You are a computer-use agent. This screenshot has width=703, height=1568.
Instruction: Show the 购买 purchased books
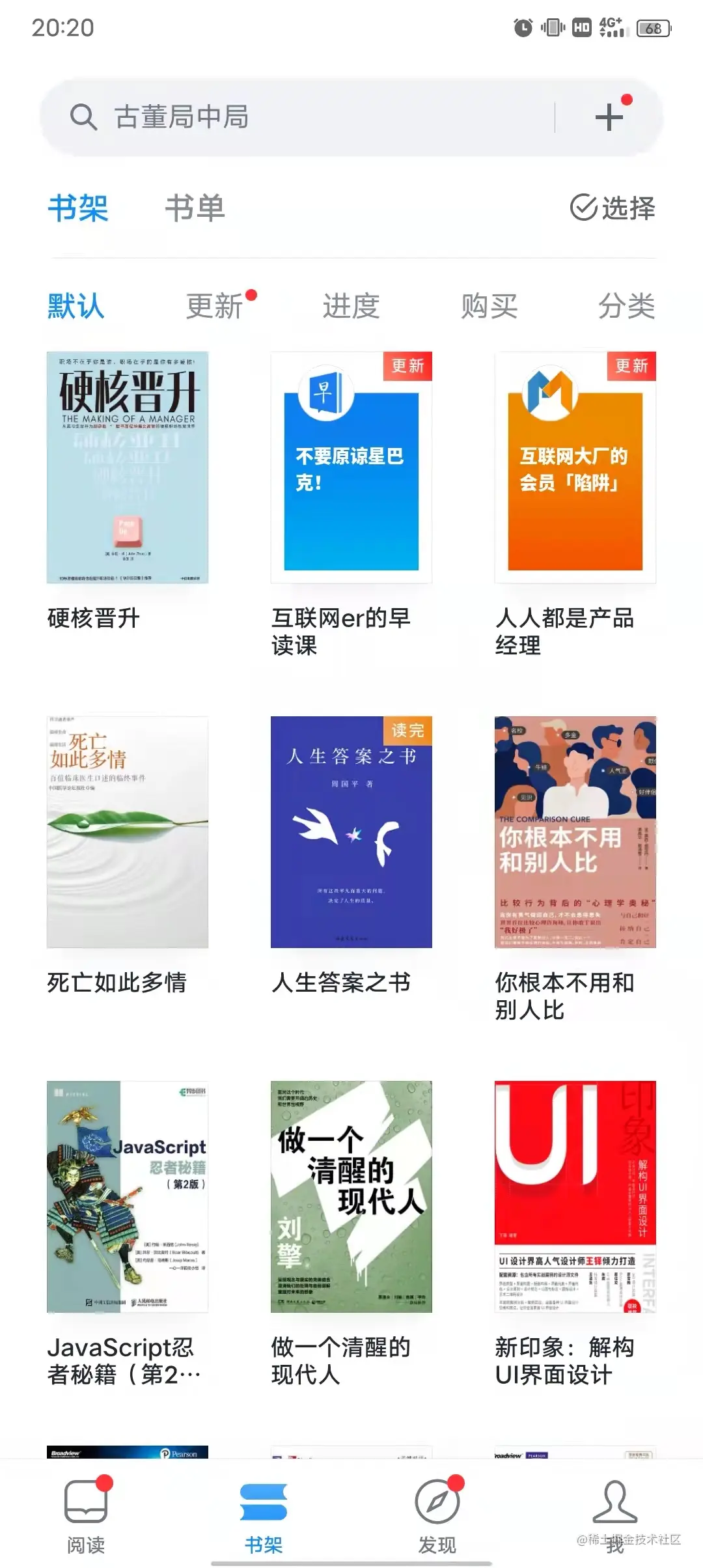pyautogui.click(x=489, y=306)
